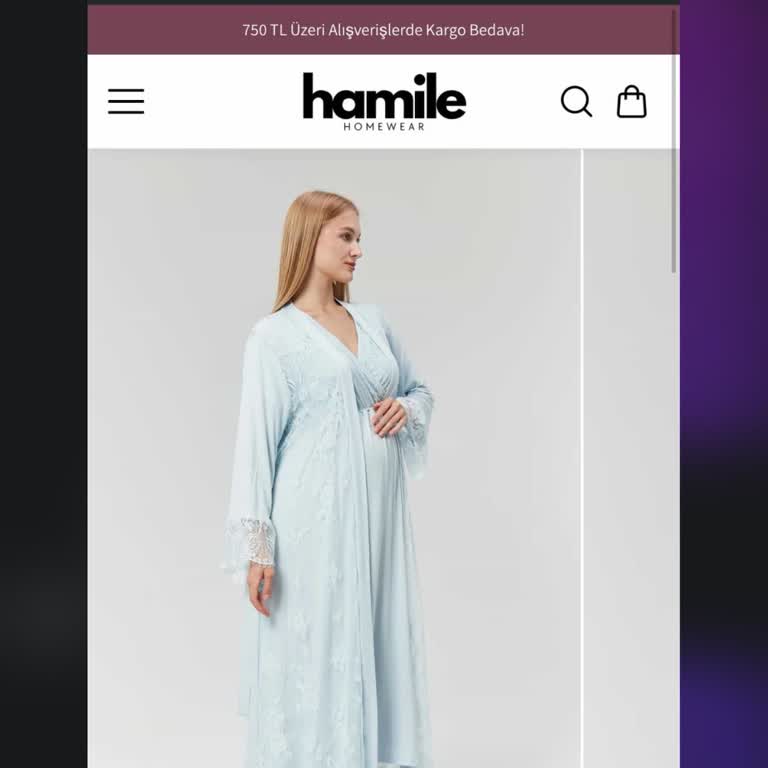Open the search magnifier icon

coord(576,101)
